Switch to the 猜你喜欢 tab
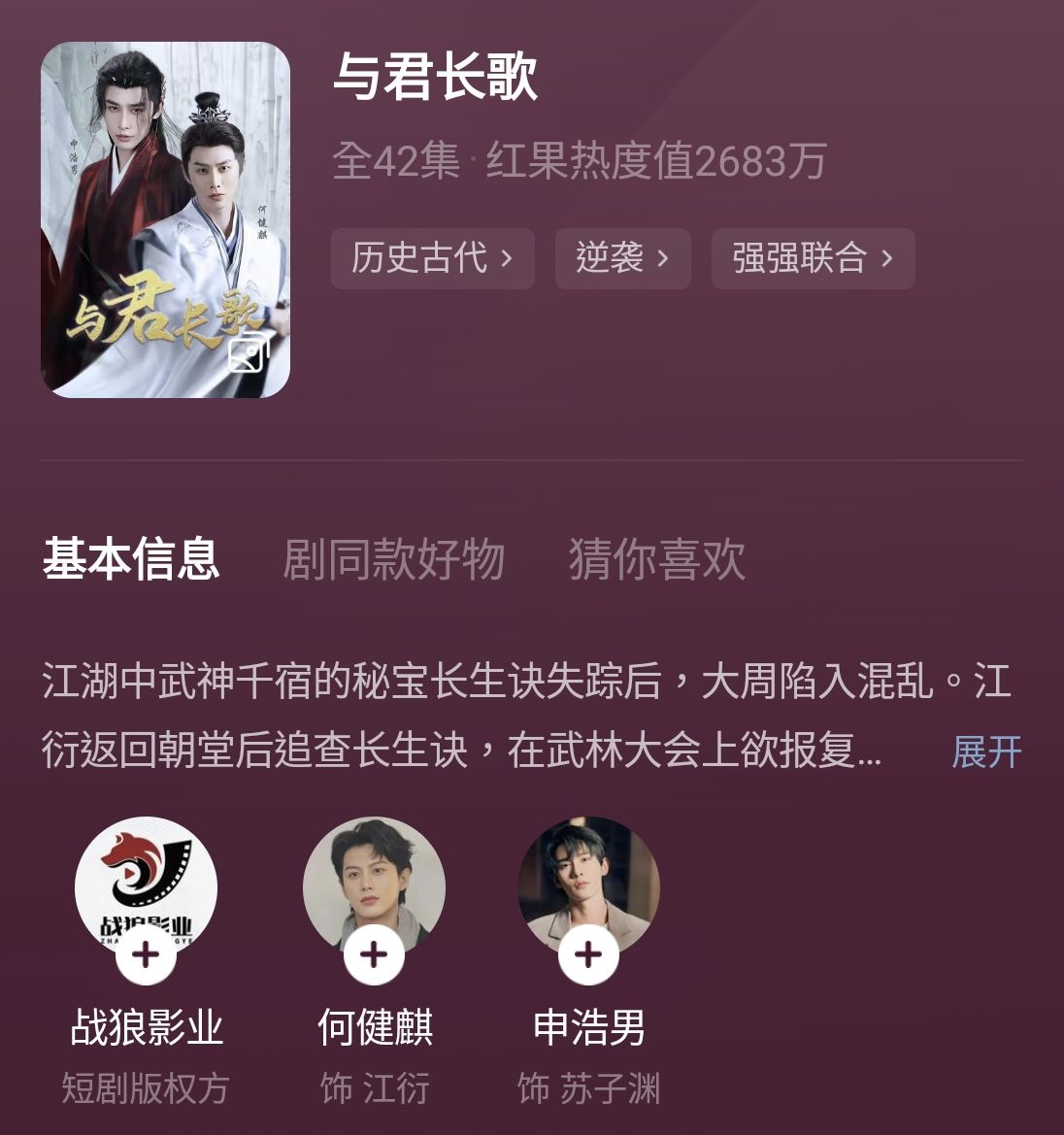This screenshot has height=1135, width=1064. (656, 559)
